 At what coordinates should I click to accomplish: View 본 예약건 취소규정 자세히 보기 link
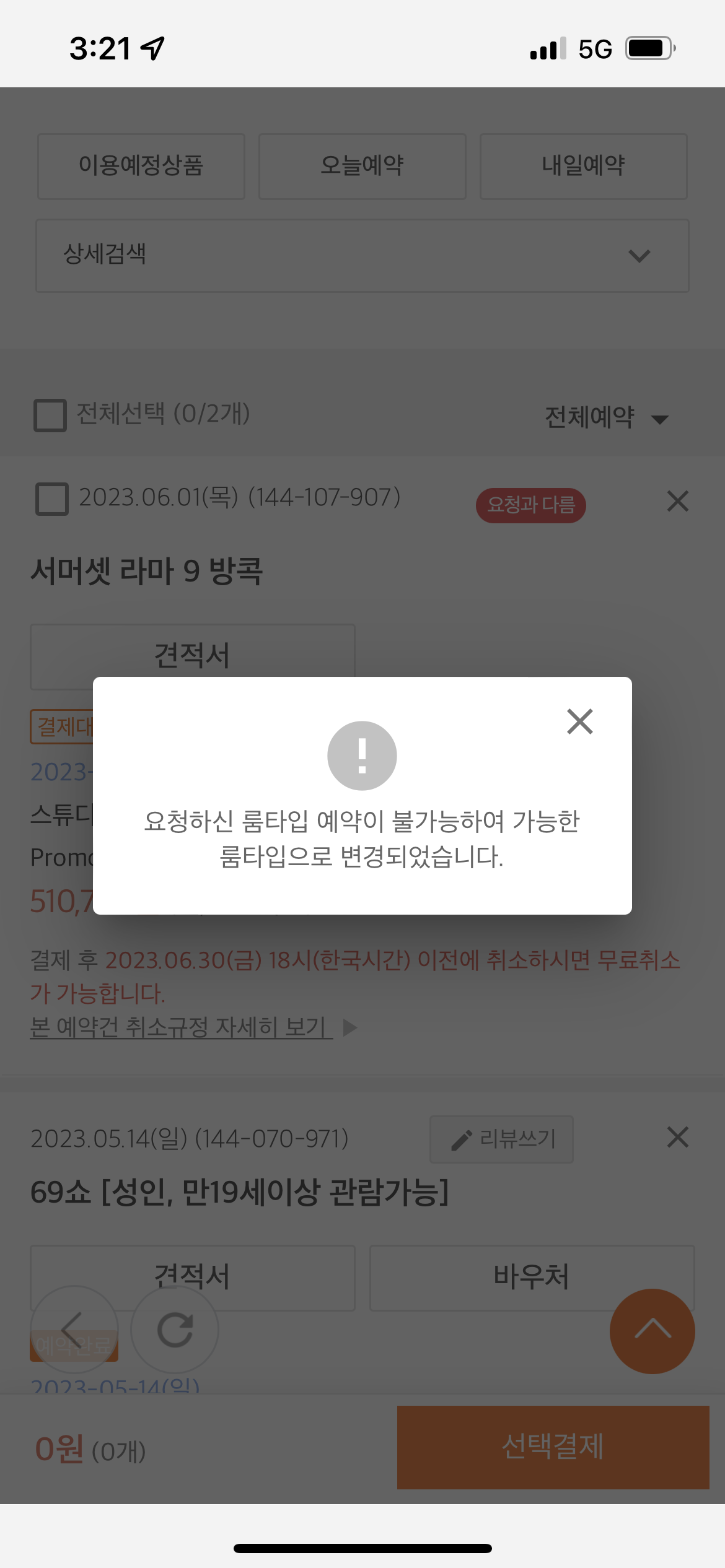[x=181, y=1027]
